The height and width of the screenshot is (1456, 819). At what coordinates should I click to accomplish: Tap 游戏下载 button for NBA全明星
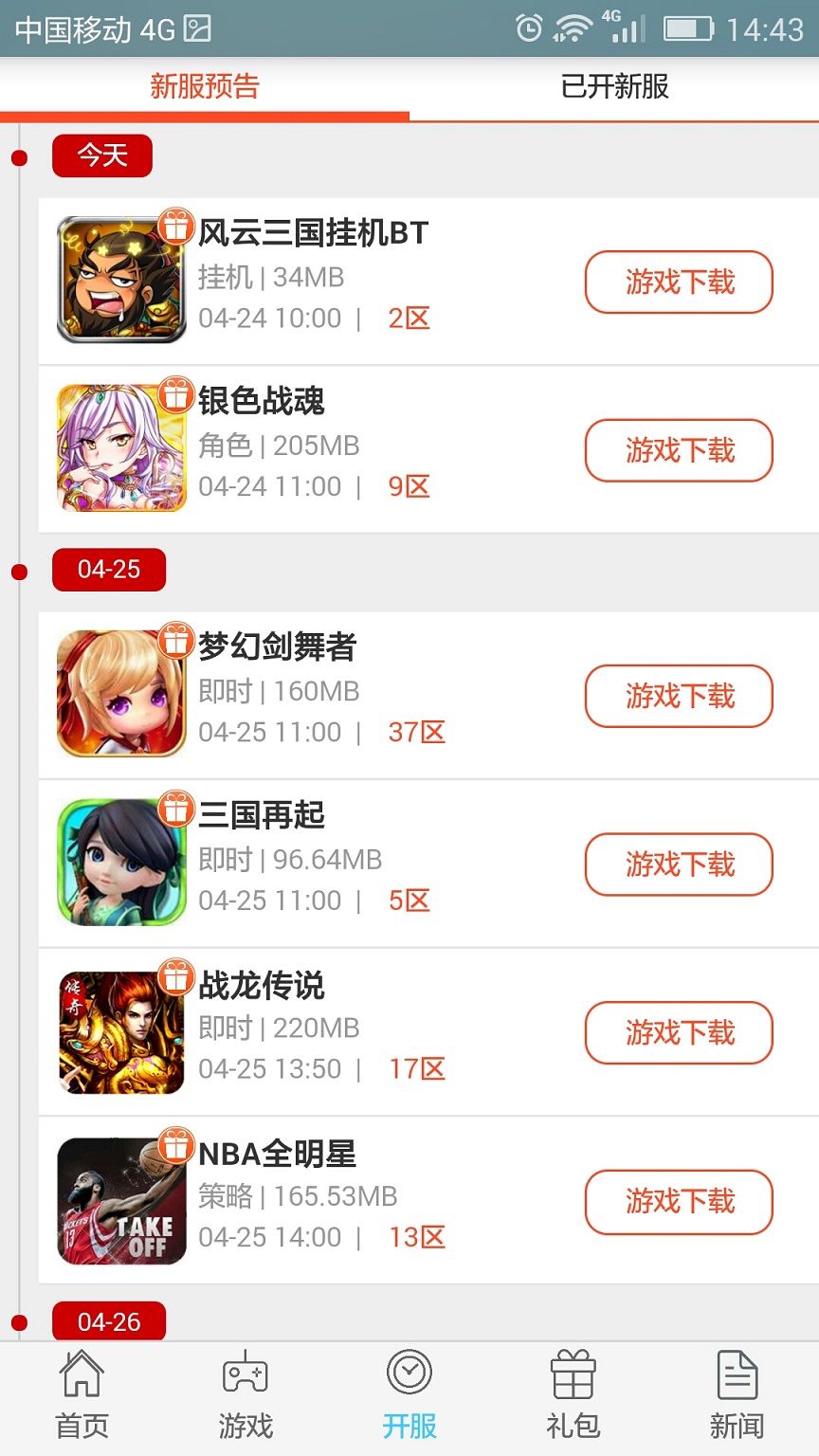678,1202
